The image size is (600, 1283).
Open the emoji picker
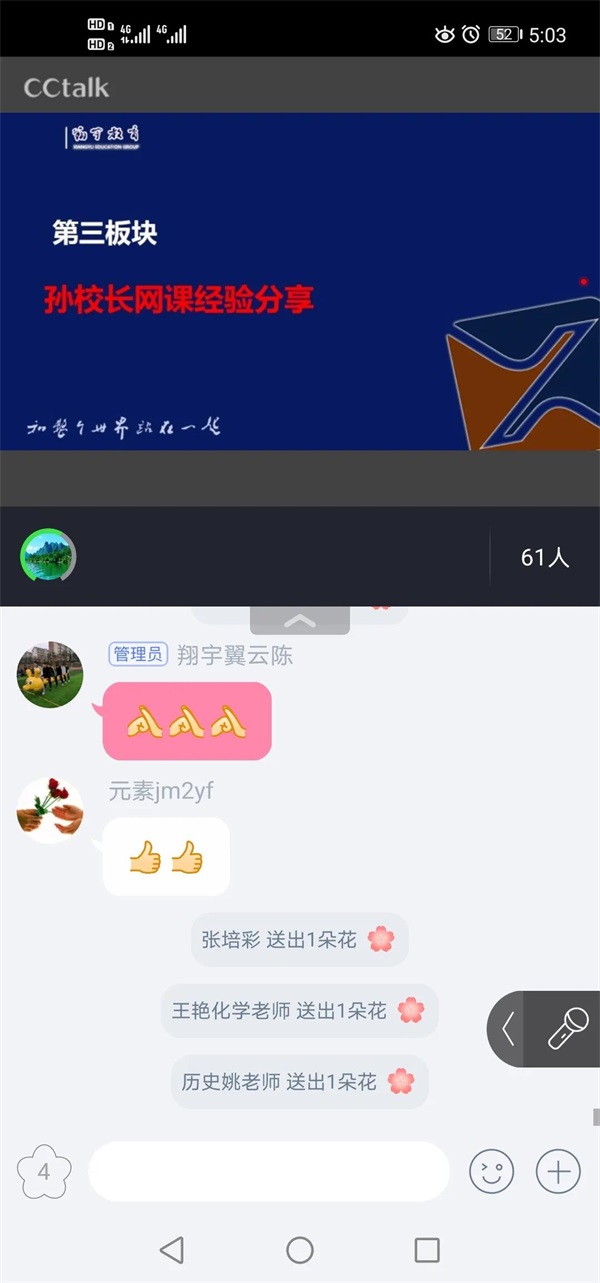pos(491,1171)
